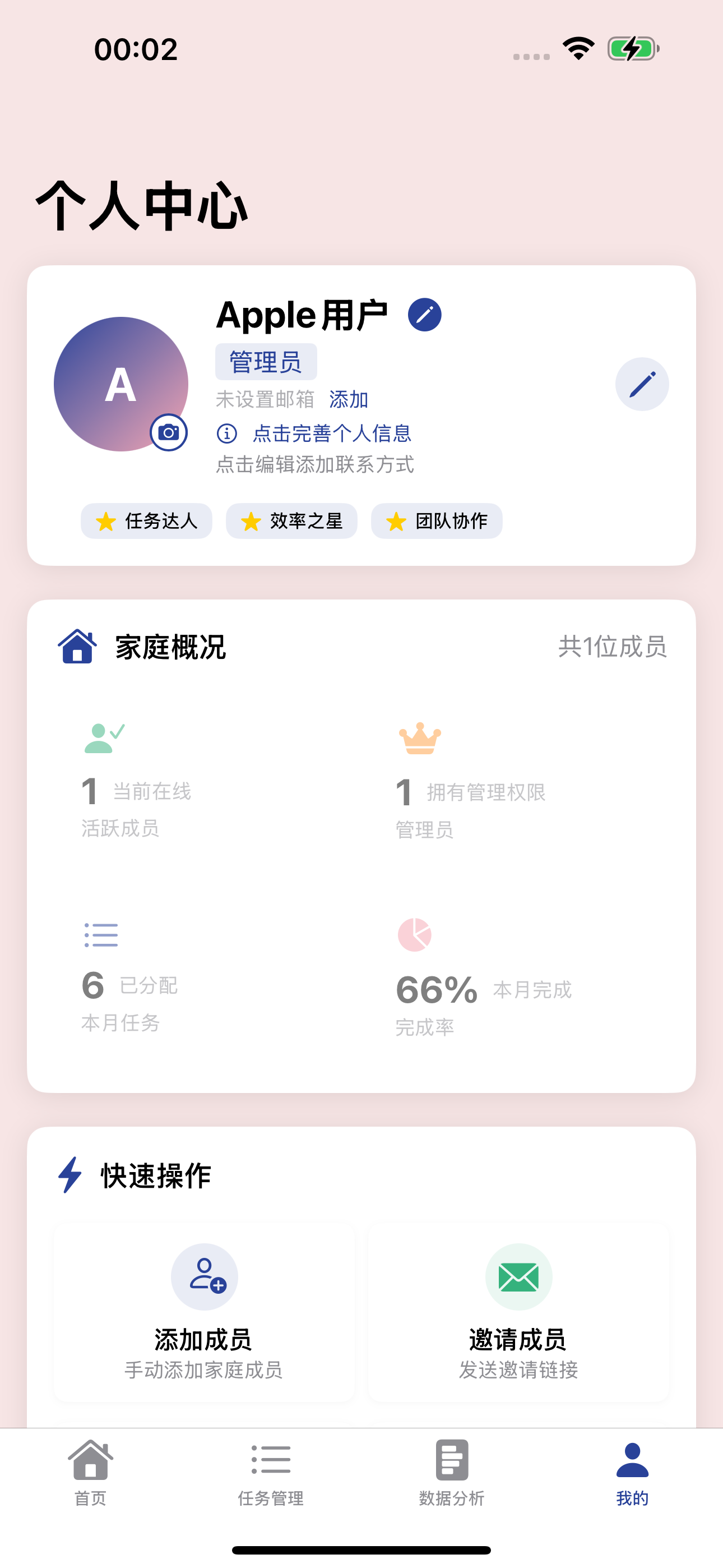Image resolution: width=723 pixels, height=1568 pixels.
Task: Open 添加成员 quick action card
Action: 204,1312
